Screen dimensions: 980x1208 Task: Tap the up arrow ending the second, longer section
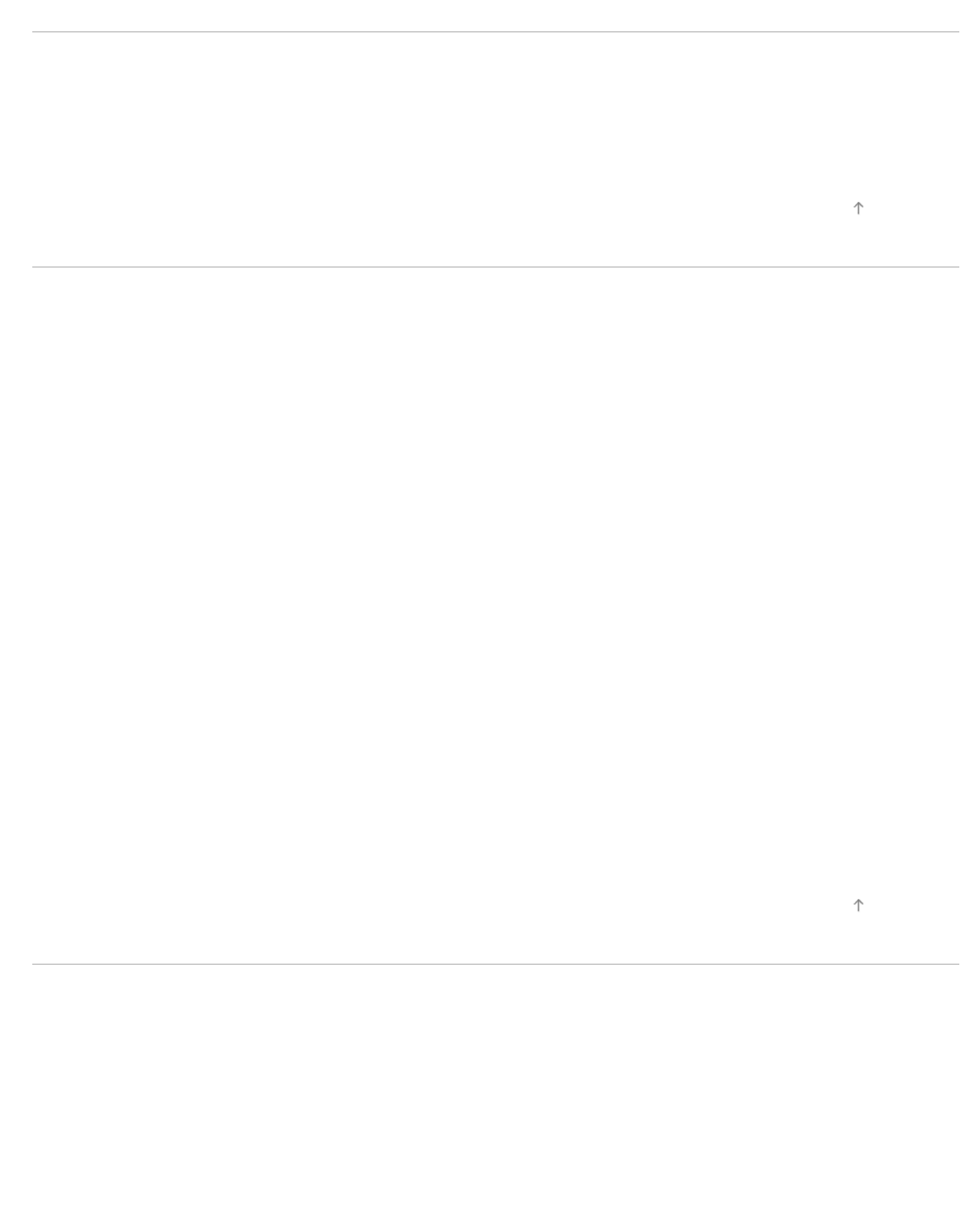pos(858,905)
